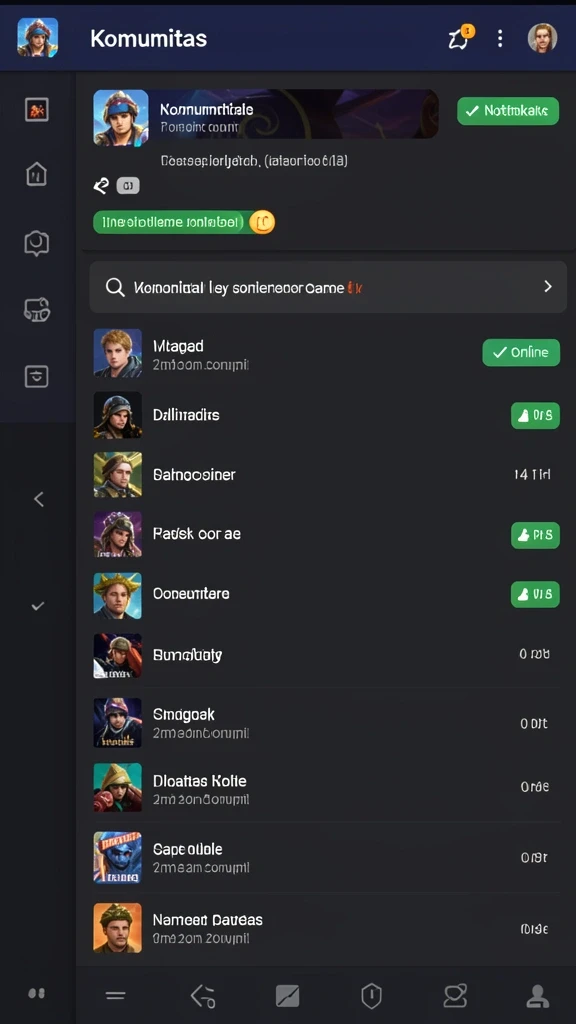Viewport: 576px width, 1024px height.
Task: Tap the shield icon in the bottom bar
Action: coord(371,996)
